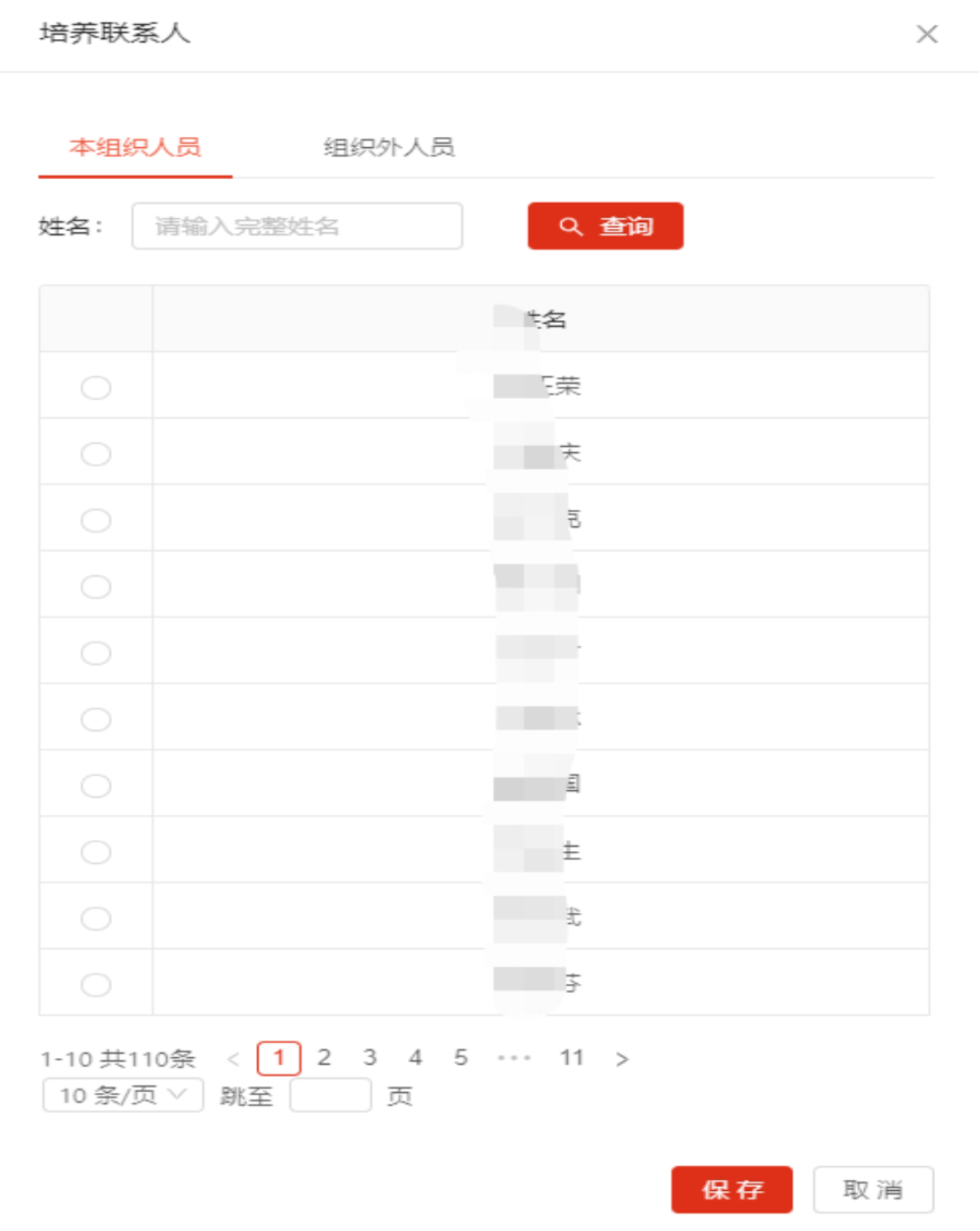Select the radio button for the name ending 荣
980x1231 pixels.
point(96,388)
